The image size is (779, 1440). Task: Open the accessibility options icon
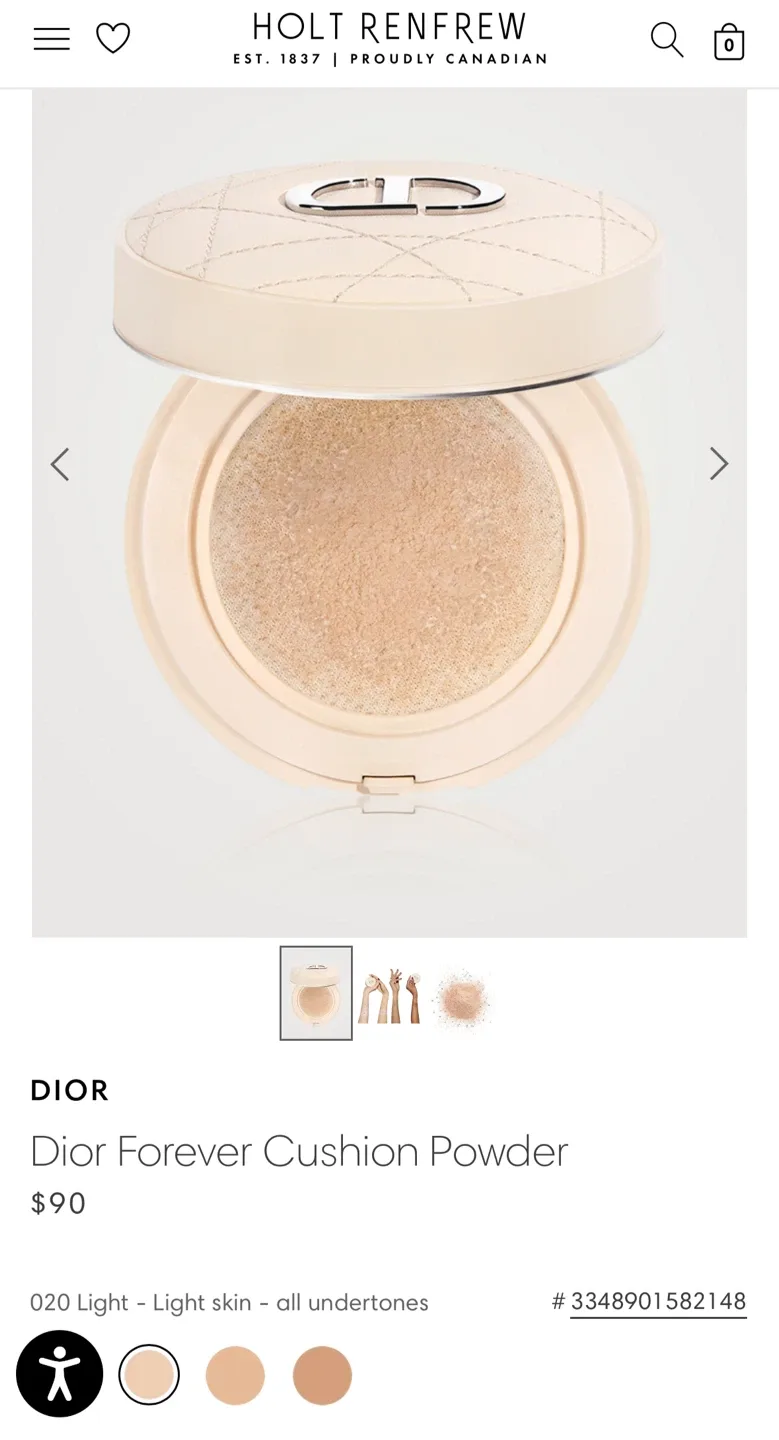coord(60,1373)
